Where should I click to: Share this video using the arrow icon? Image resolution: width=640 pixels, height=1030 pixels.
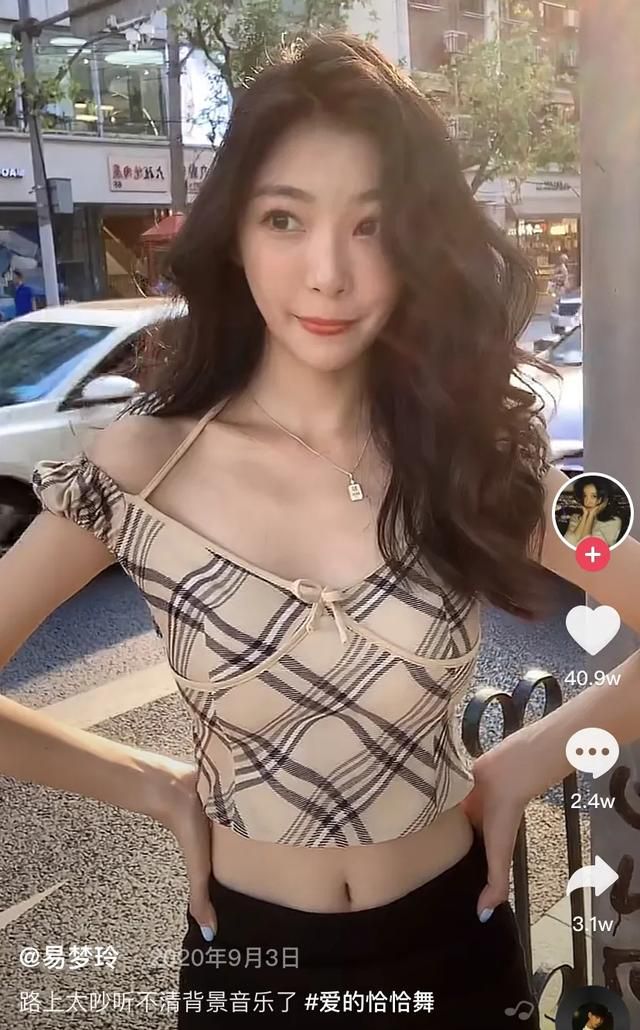click(x=592, y=880)
